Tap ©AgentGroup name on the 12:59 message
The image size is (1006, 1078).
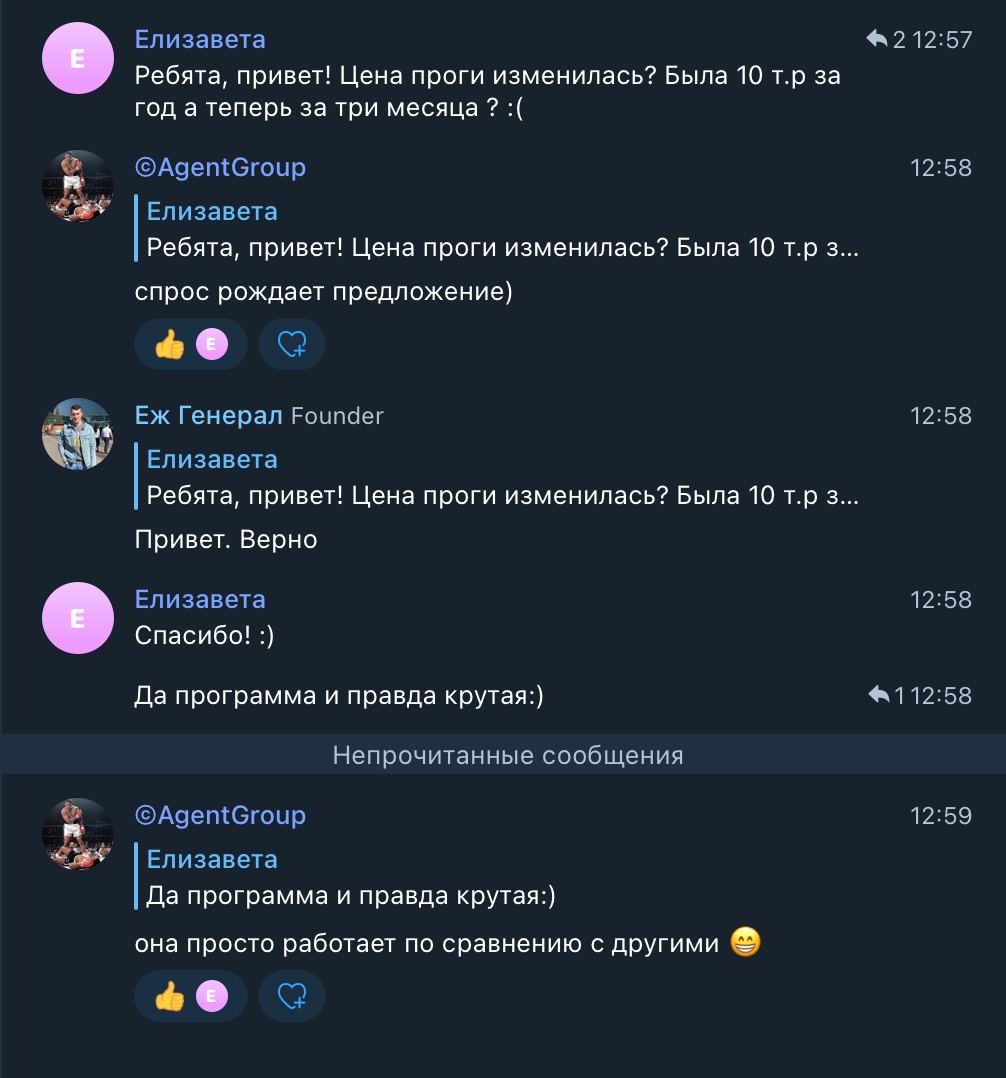tap(220, 815)
